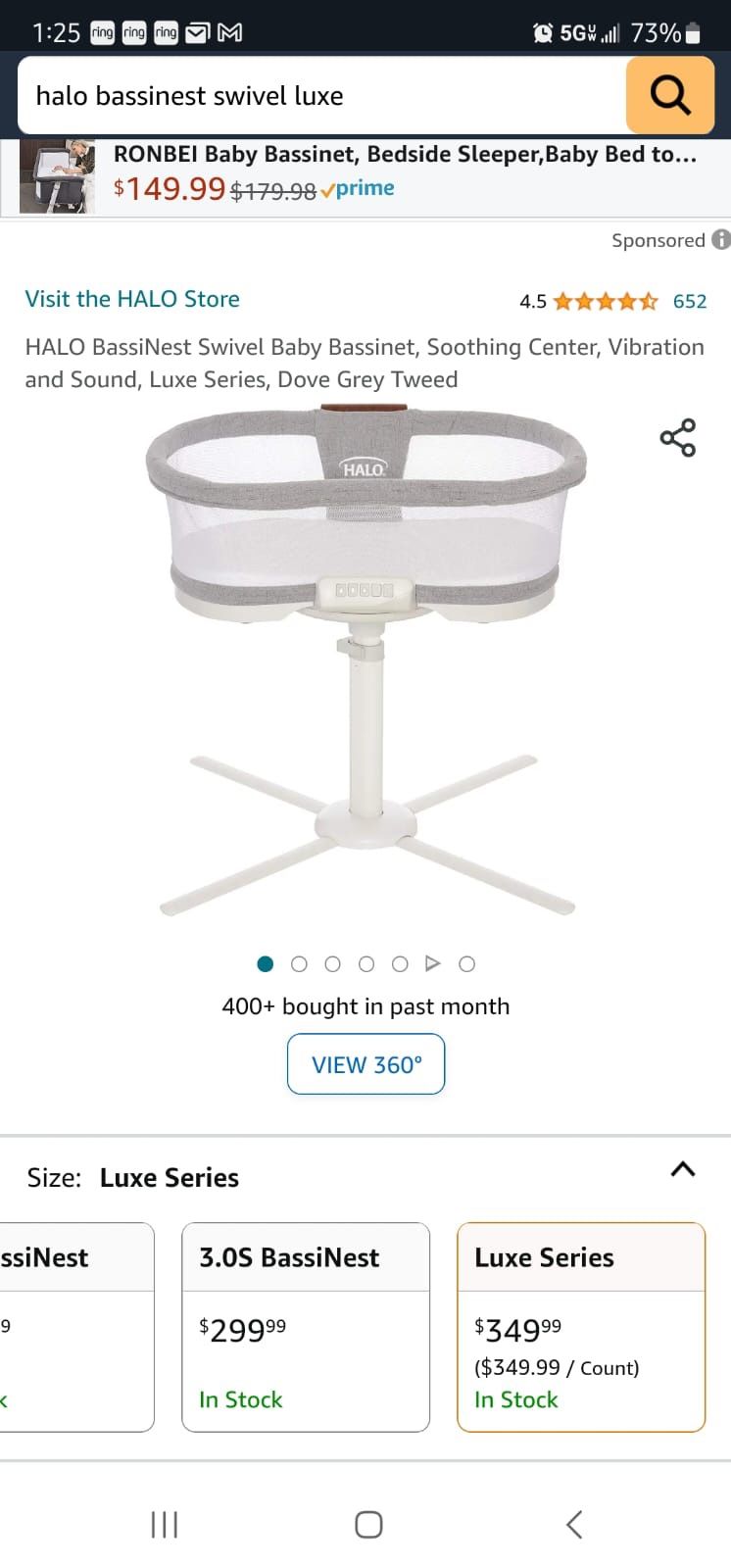The height and width of the screenshot is (1568, 731).
Task: Open the share icon near the product image
Action: pos(678,438)
